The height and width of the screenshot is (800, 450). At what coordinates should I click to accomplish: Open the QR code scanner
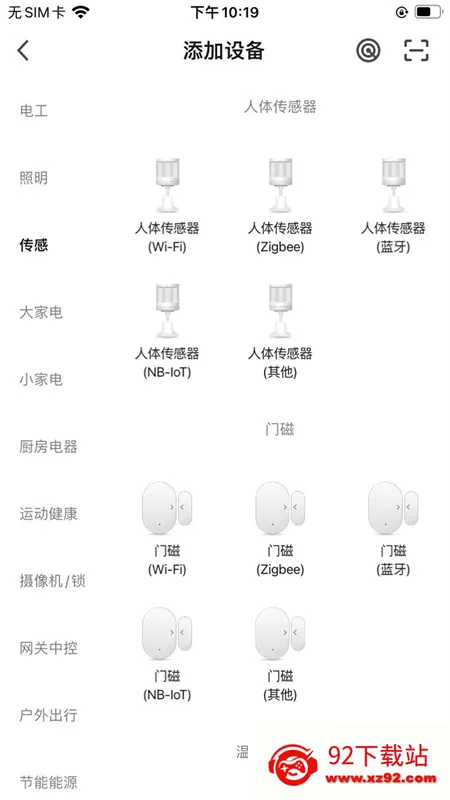point(416,51)
